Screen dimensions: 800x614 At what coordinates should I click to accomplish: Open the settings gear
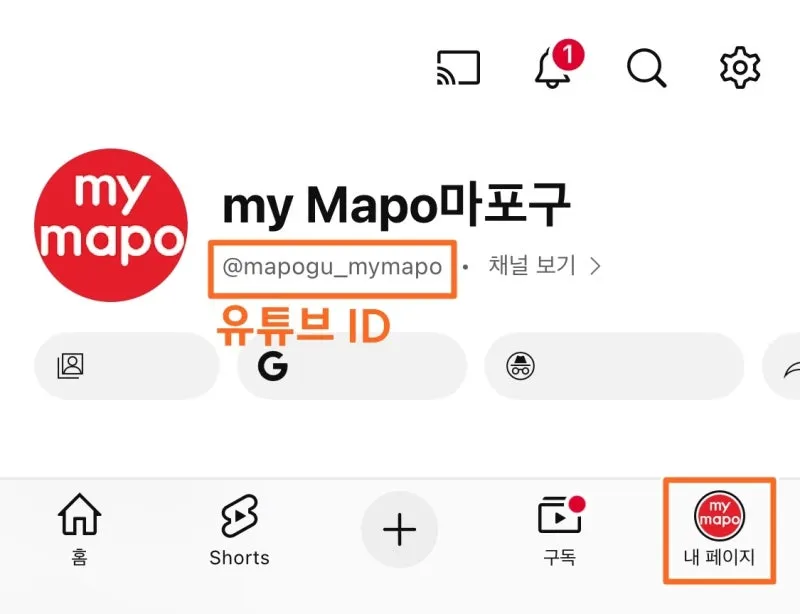740,68
